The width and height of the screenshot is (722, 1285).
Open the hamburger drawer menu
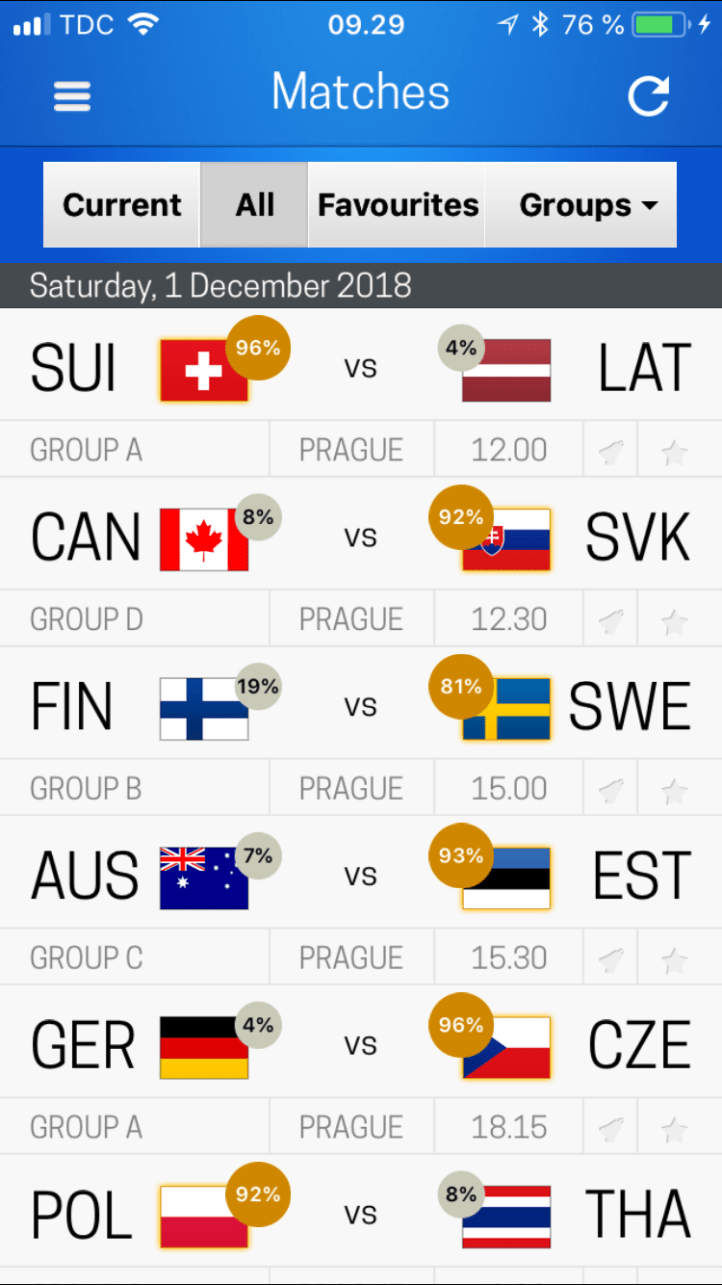(x=72, y=96)
